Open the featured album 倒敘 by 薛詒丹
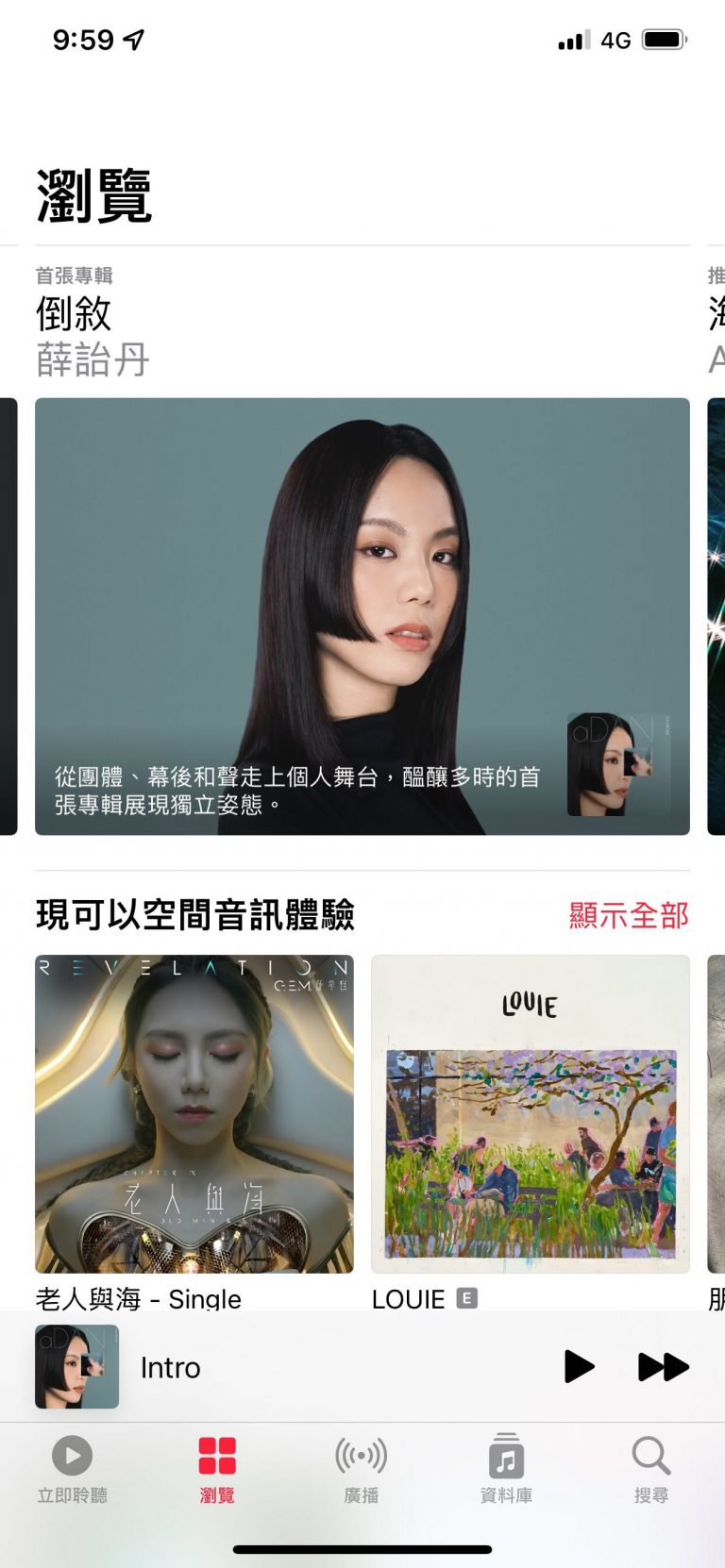Image resolution: width=725 pixels, height=1568 pixels. [x=362, y=615]
